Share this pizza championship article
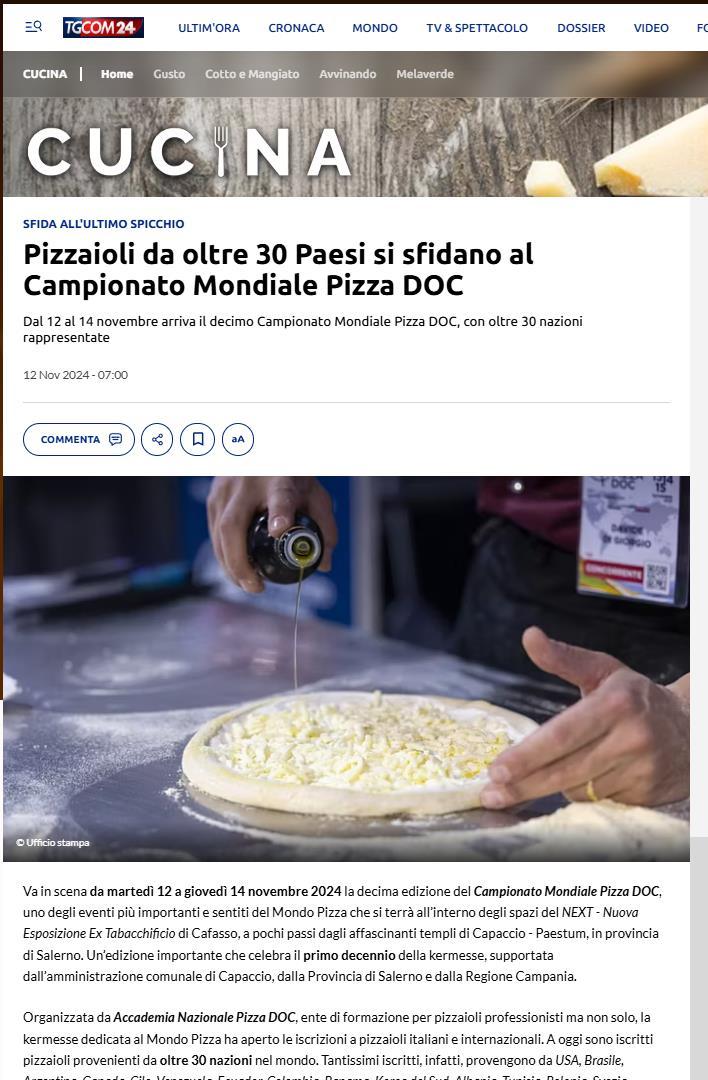 pos(157,439)
